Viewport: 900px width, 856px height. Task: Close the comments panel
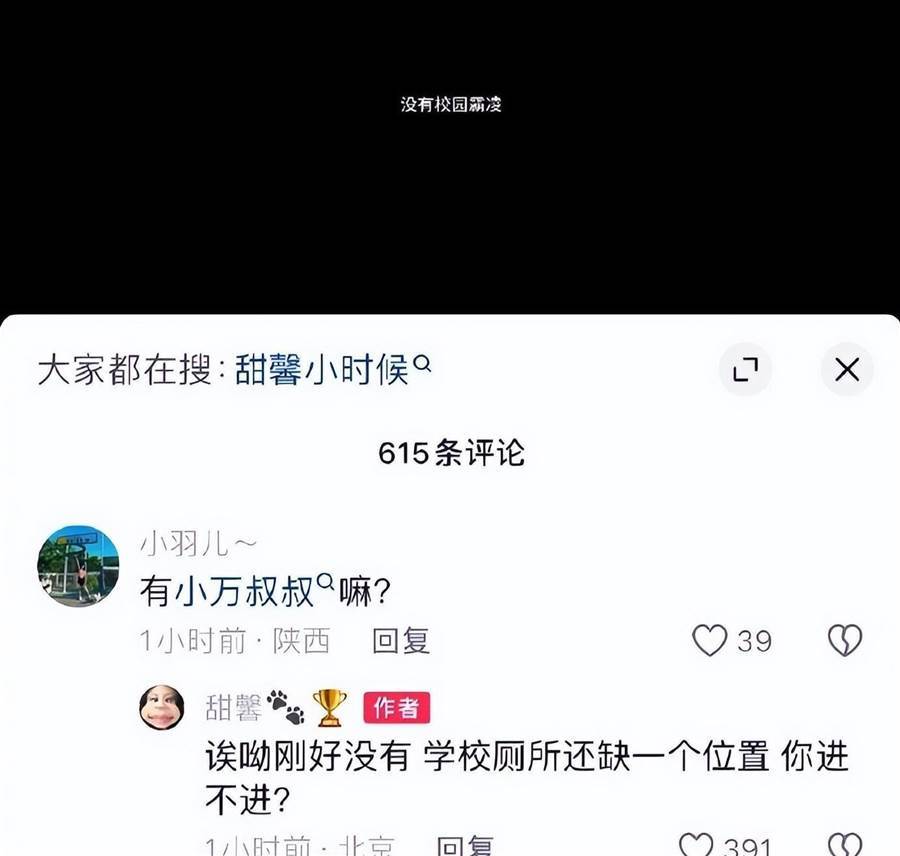(x=847, y=370)
